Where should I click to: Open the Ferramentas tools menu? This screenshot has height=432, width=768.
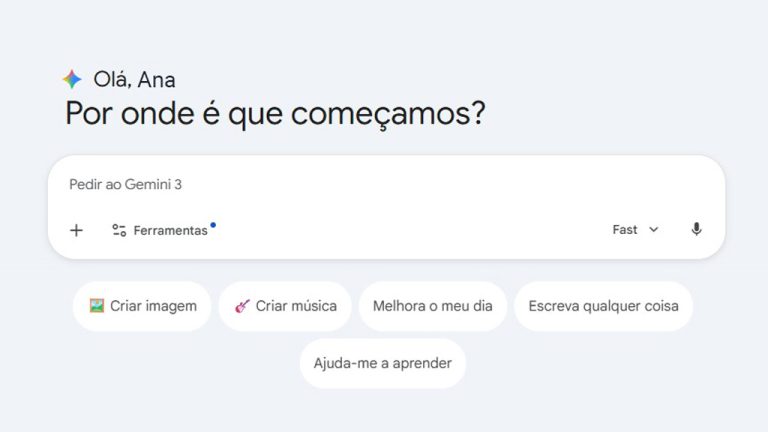[160, 230]
